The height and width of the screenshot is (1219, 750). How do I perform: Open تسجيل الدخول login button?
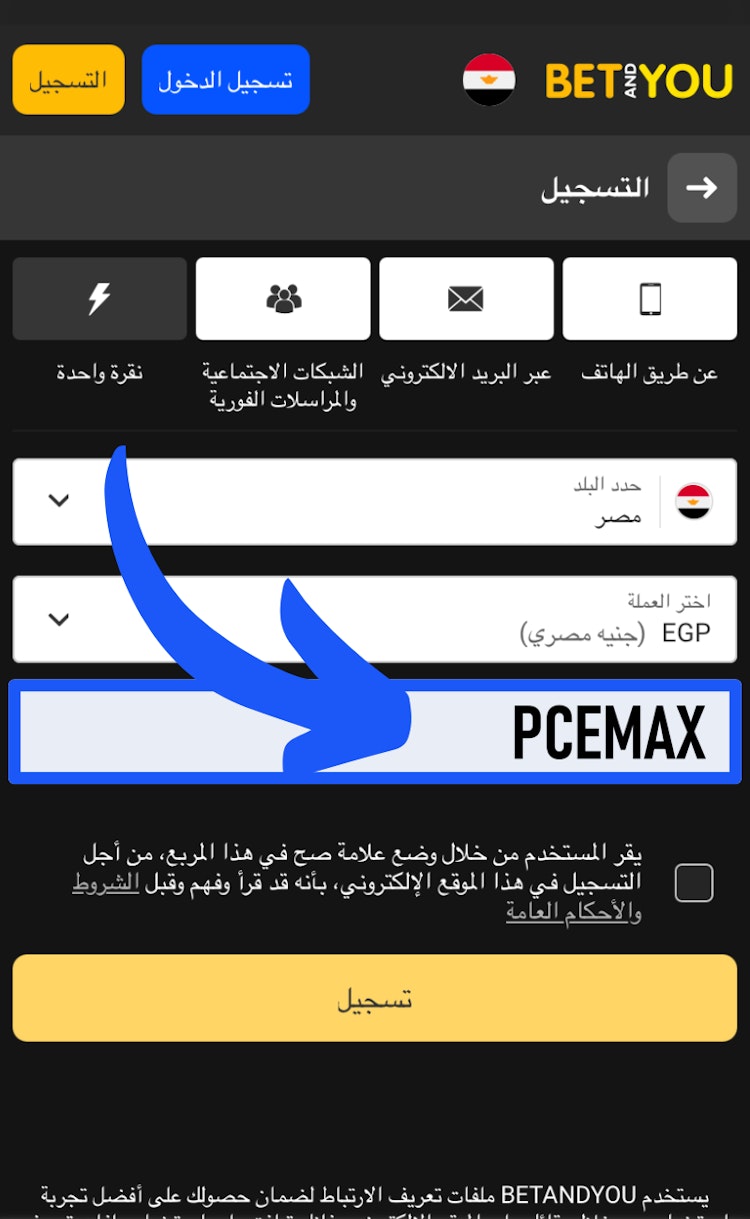click(225, 80)
